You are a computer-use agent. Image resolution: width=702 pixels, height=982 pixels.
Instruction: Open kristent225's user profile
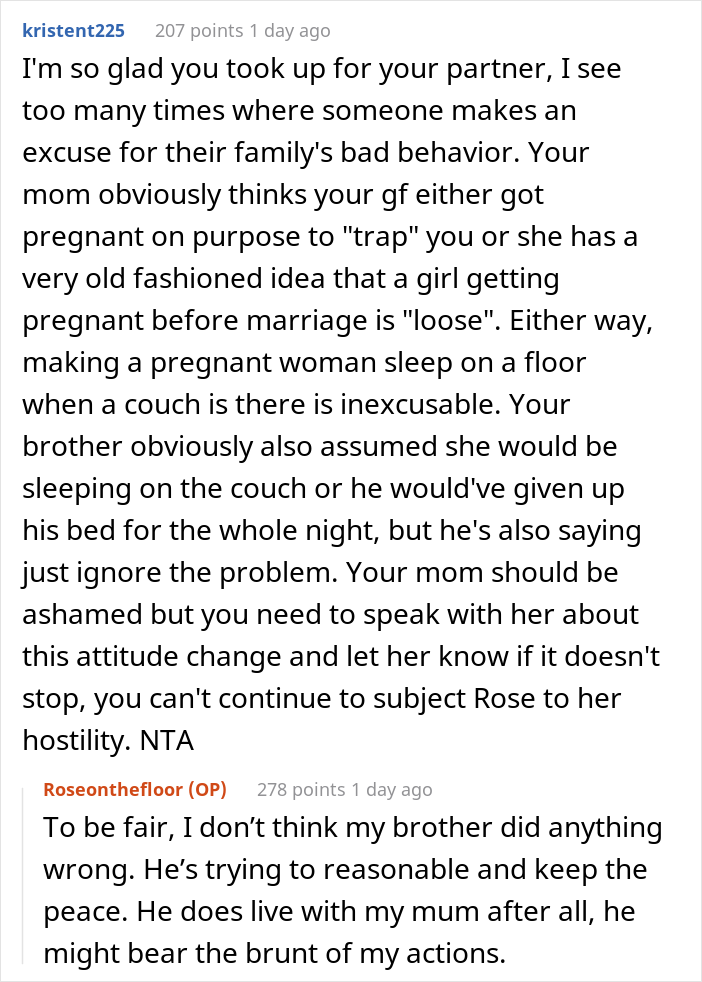73,31
